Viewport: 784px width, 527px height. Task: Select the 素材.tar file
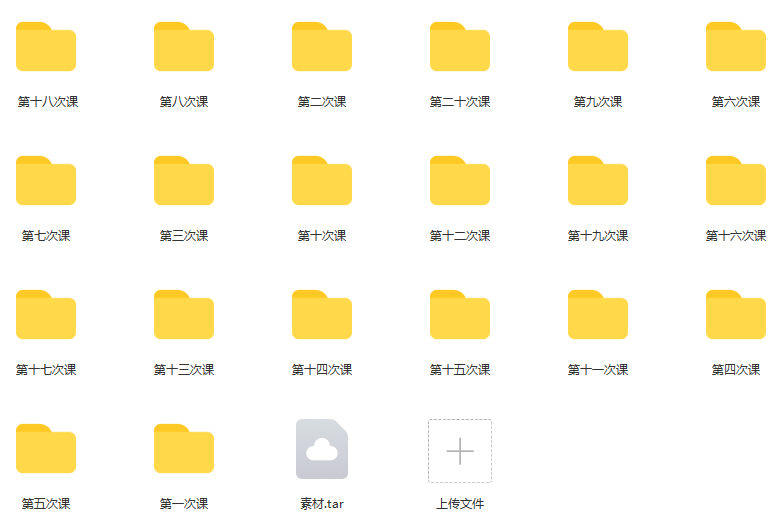(x=322, y=450)
